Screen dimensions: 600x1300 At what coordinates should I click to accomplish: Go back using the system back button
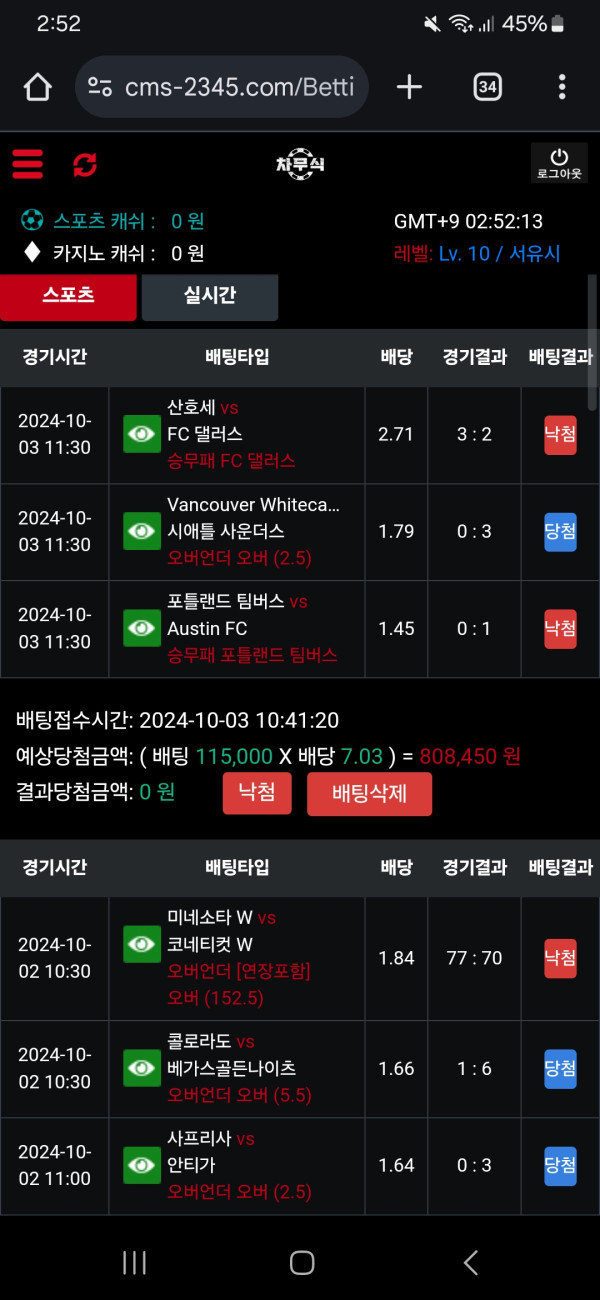[470, 1263]
